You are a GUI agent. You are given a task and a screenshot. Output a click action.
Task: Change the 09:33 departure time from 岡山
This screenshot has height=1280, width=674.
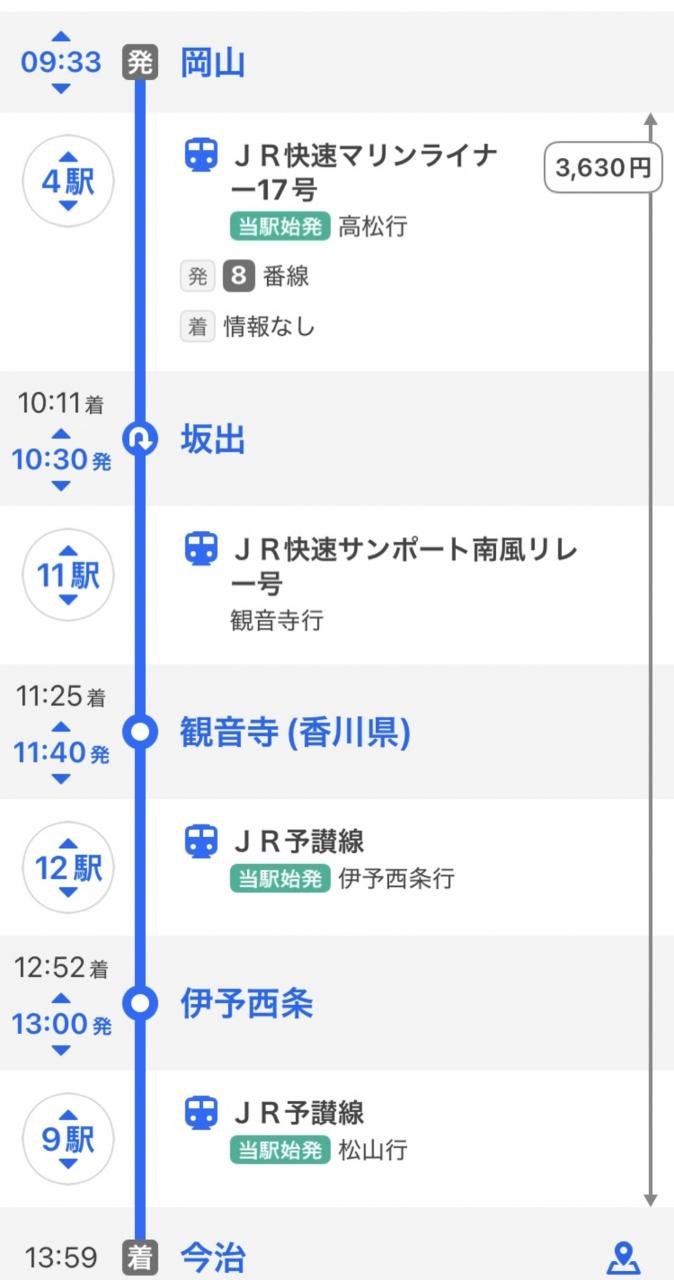[x=61, y=62]
